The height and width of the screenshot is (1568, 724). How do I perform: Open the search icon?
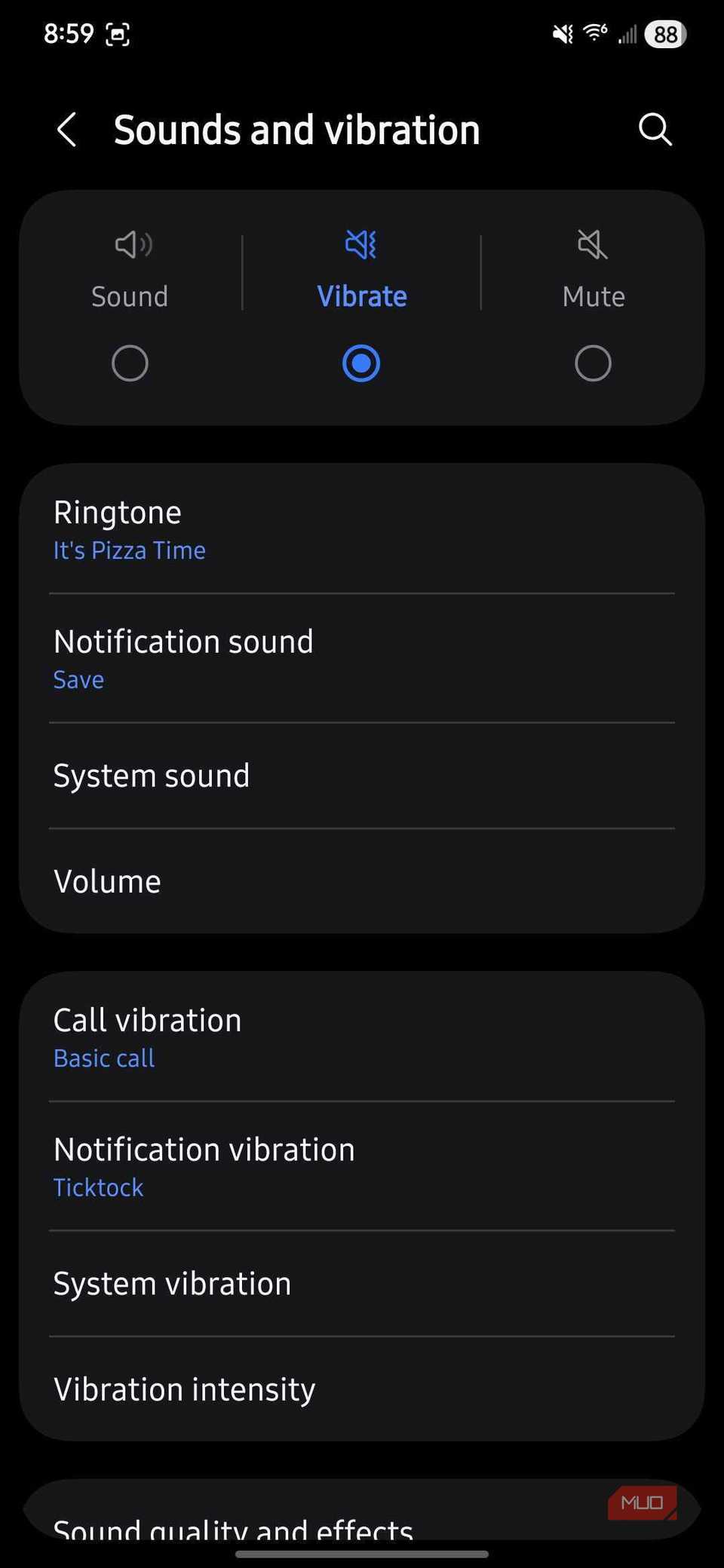point(654,130)
